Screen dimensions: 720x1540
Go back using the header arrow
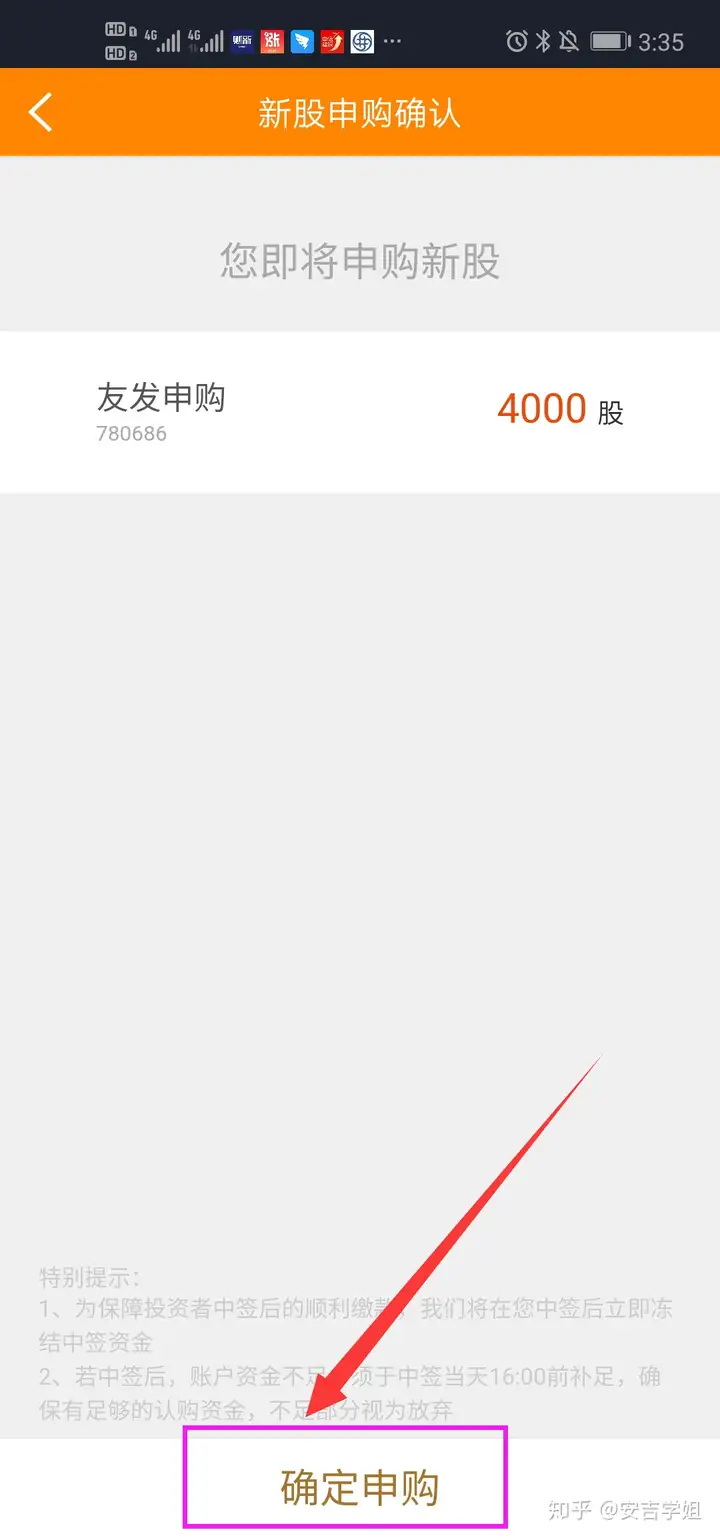click(40, 112)
